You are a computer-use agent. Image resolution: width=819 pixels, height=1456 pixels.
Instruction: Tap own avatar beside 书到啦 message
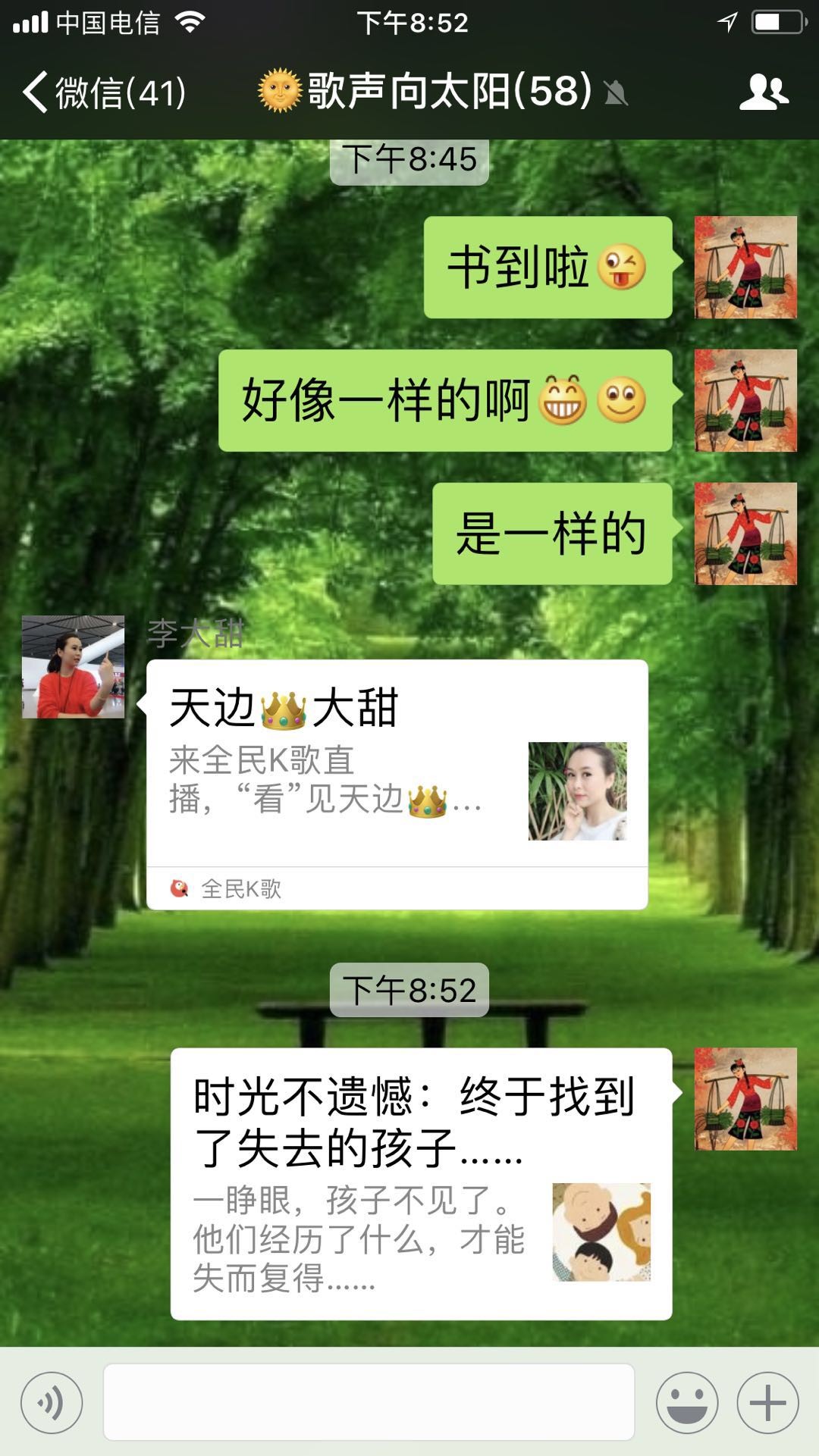(745, 267)
